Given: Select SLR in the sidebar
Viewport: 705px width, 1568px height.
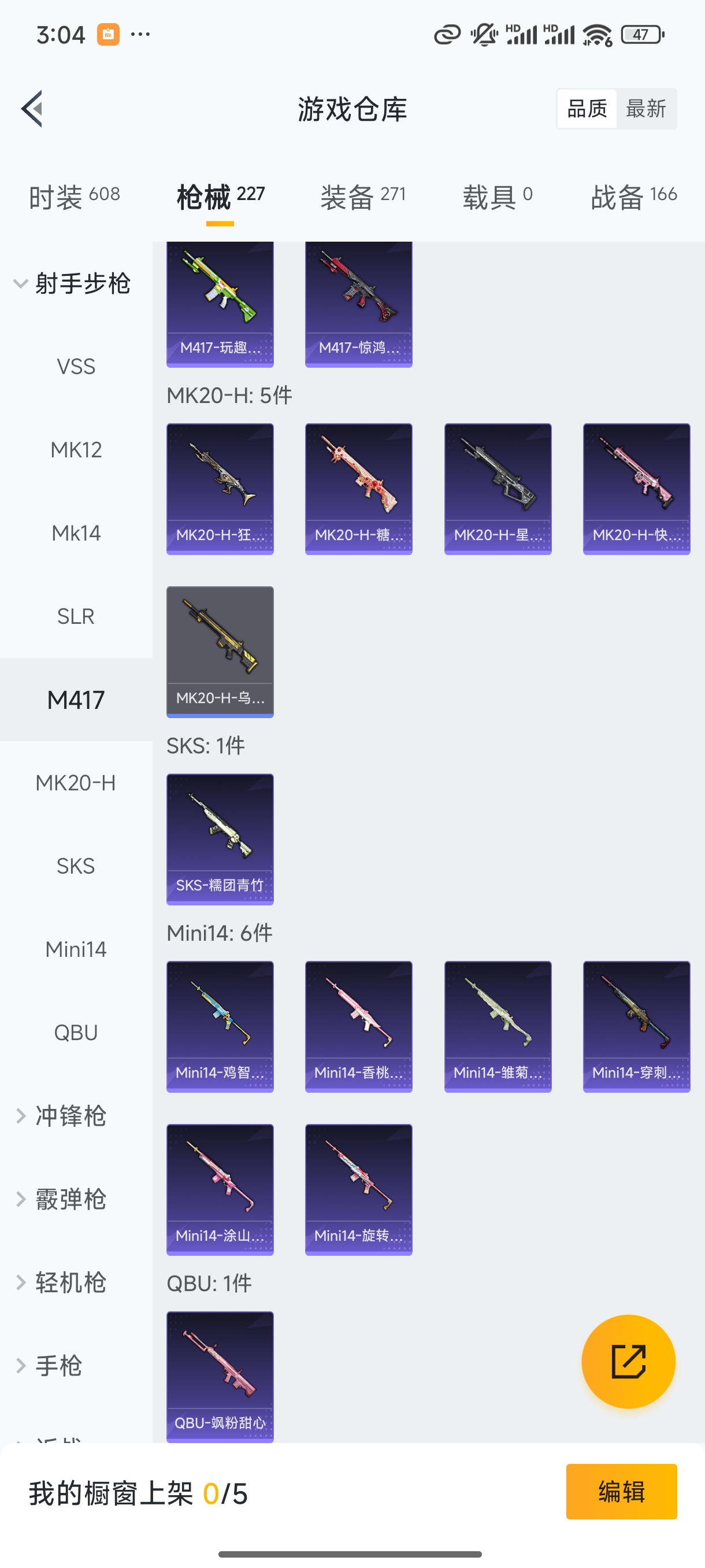Looking at the screenshot, I should click(x=76, y=616).
